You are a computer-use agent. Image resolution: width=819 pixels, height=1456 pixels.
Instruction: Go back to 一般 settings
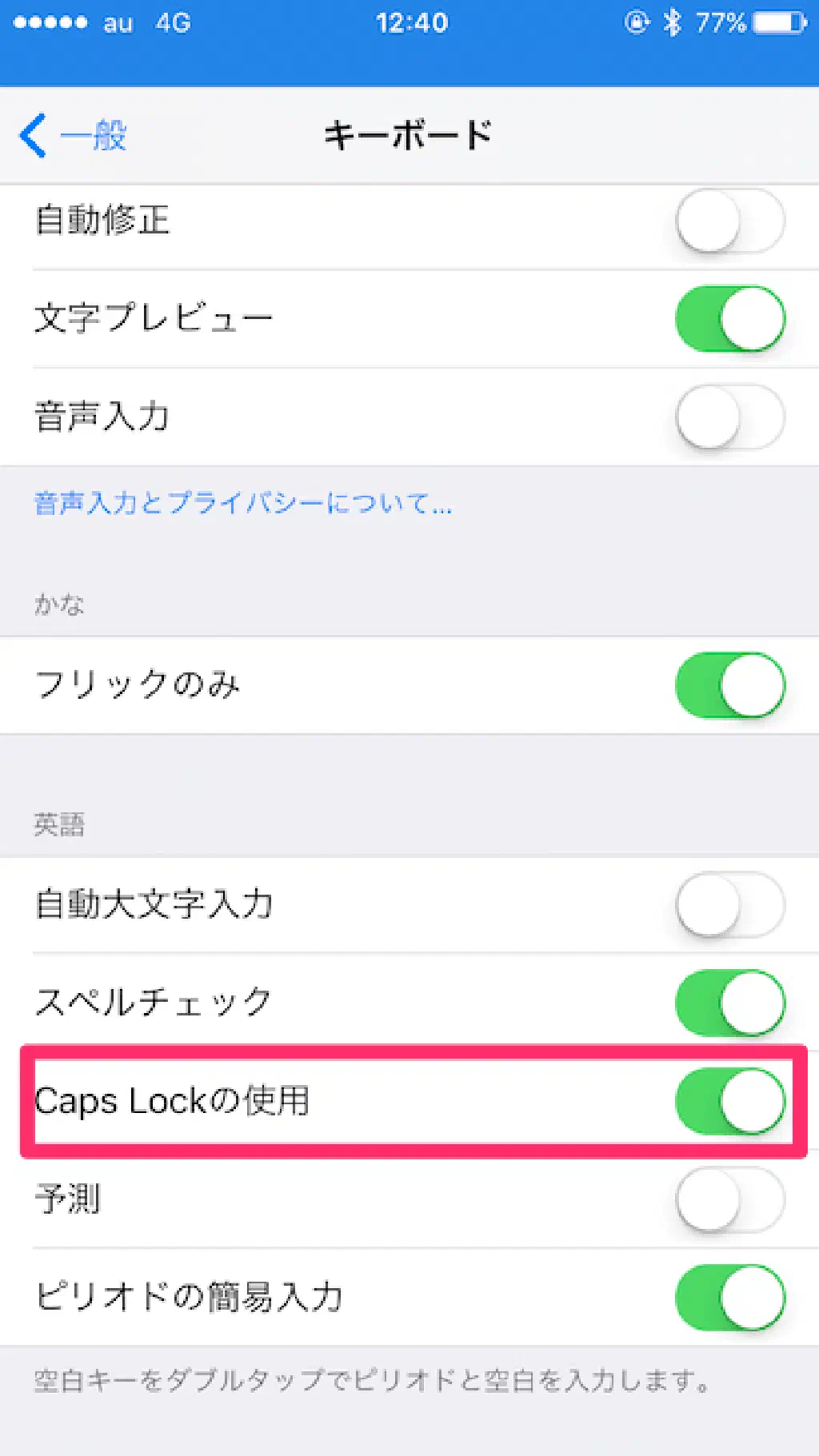click(x=74, y=135)
